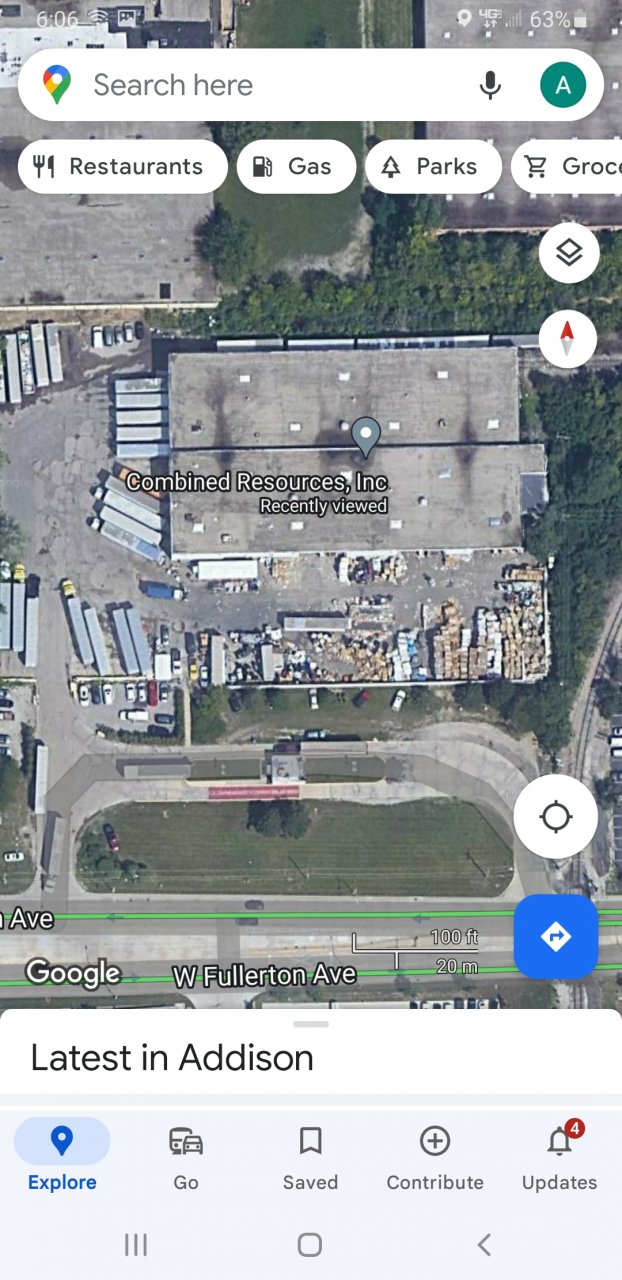Switch to the Go tab
This screenshot has width=622, height=1280.
[x=186, y=1156]
